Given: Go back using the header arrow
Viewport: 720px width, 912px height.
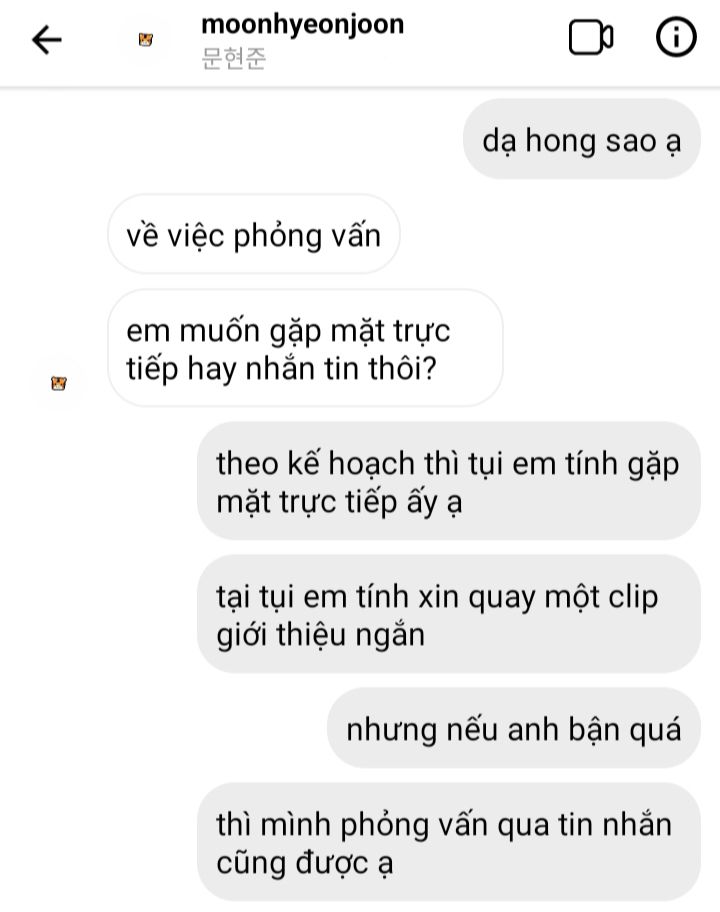Looking at the screenshot, I should (x=47, y=40).
